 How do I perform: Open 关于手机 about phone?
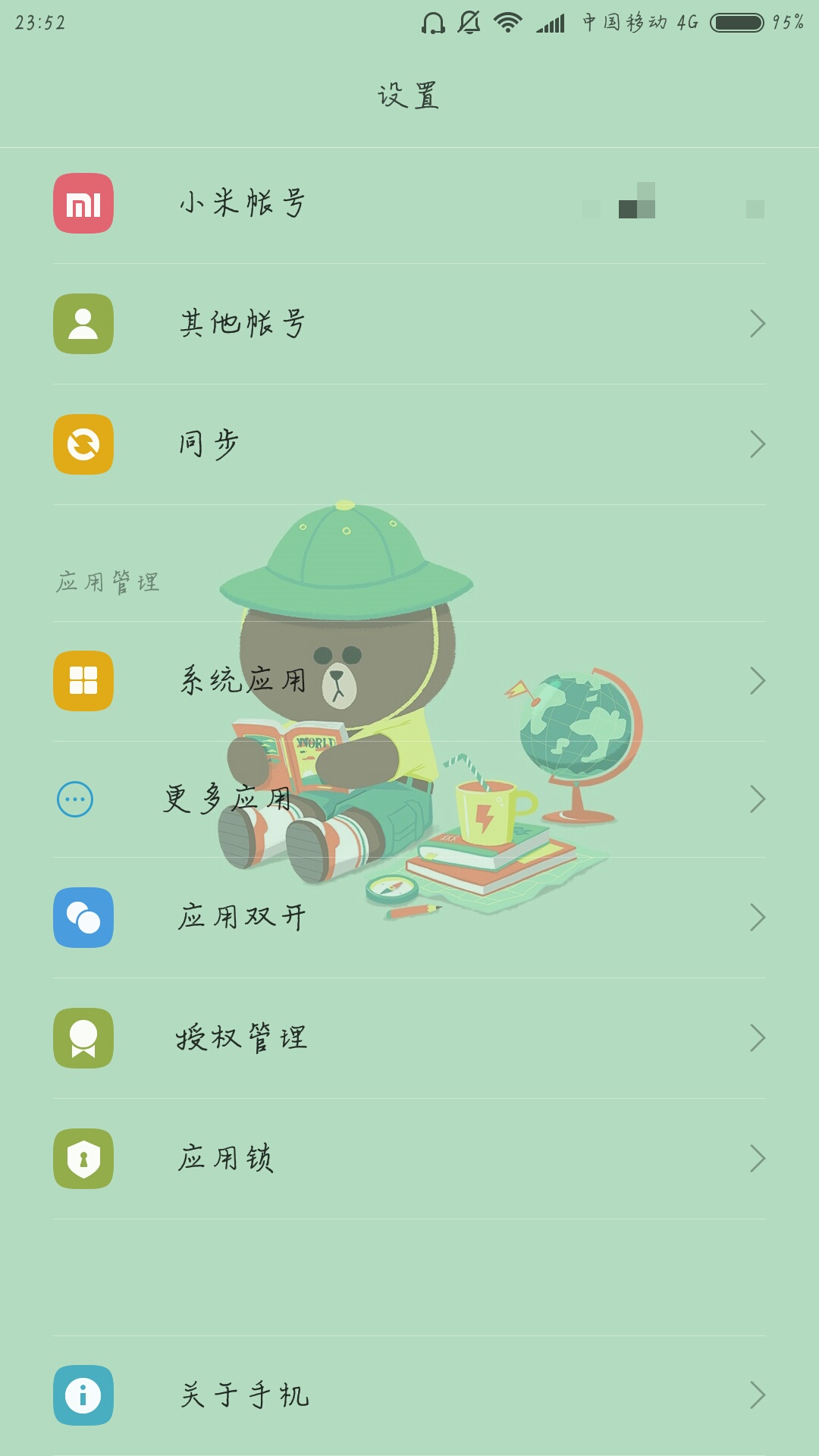click(409, 1395)
